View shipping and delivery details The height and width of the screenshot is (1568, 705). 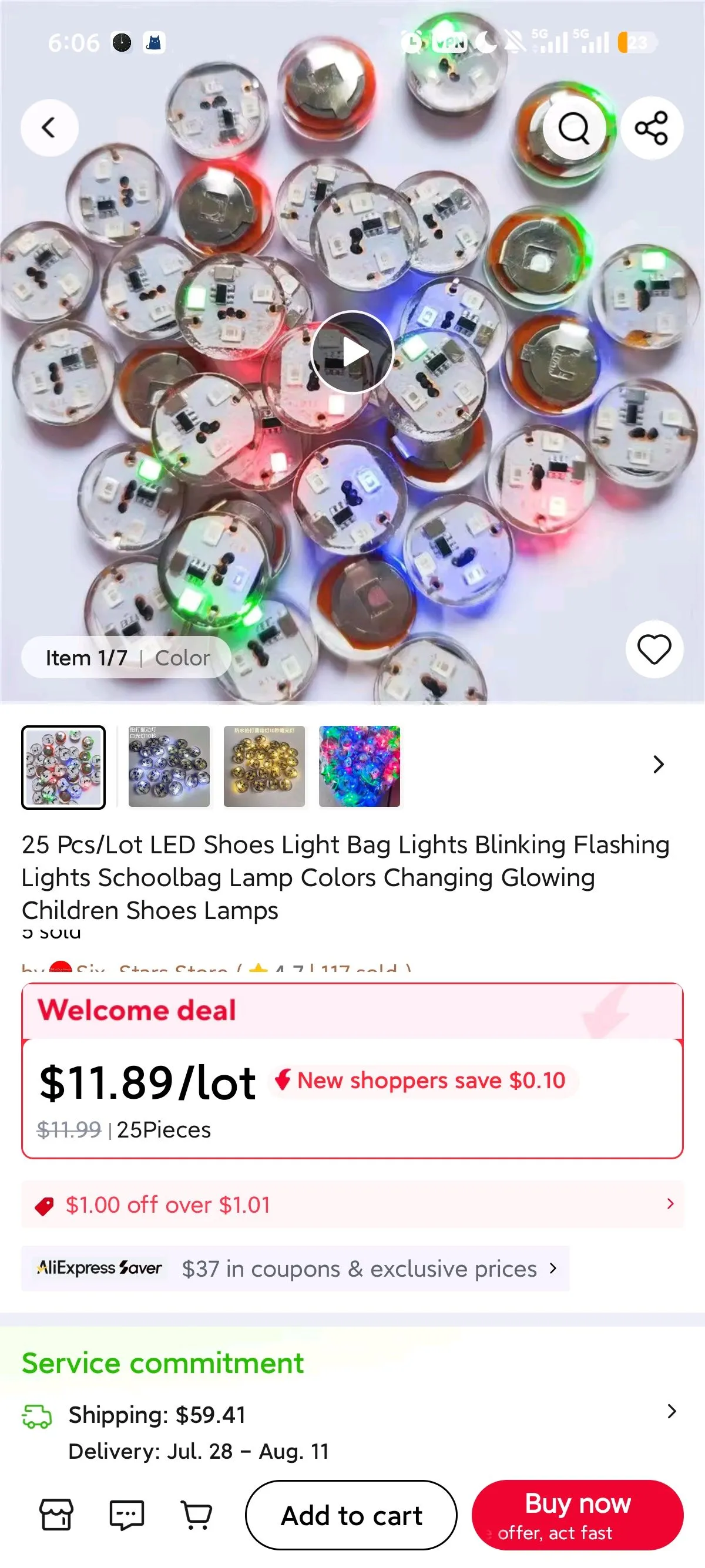click(352, 1432)
